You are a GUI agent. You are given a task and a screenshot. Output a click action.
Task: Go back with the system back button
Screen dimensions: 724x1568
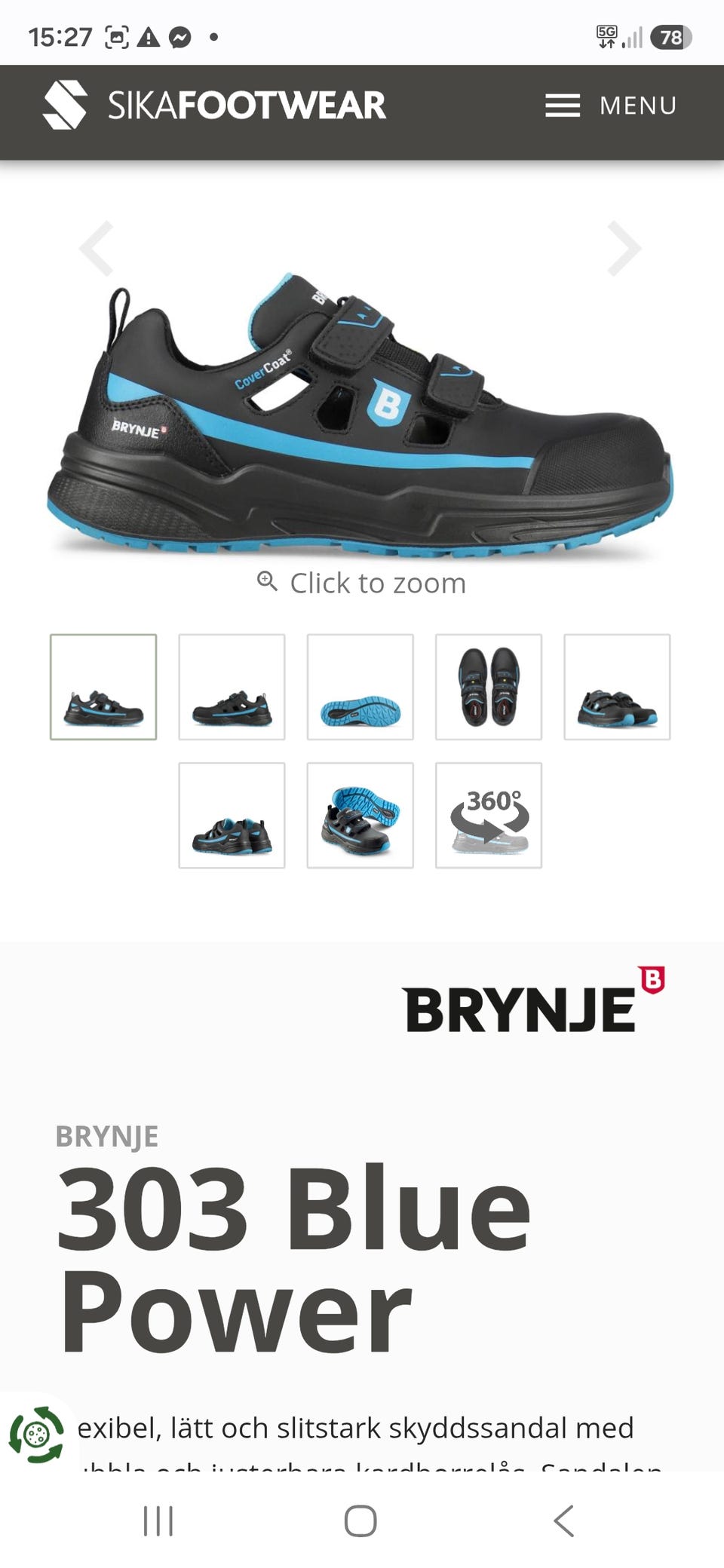tap(564, 1521)
